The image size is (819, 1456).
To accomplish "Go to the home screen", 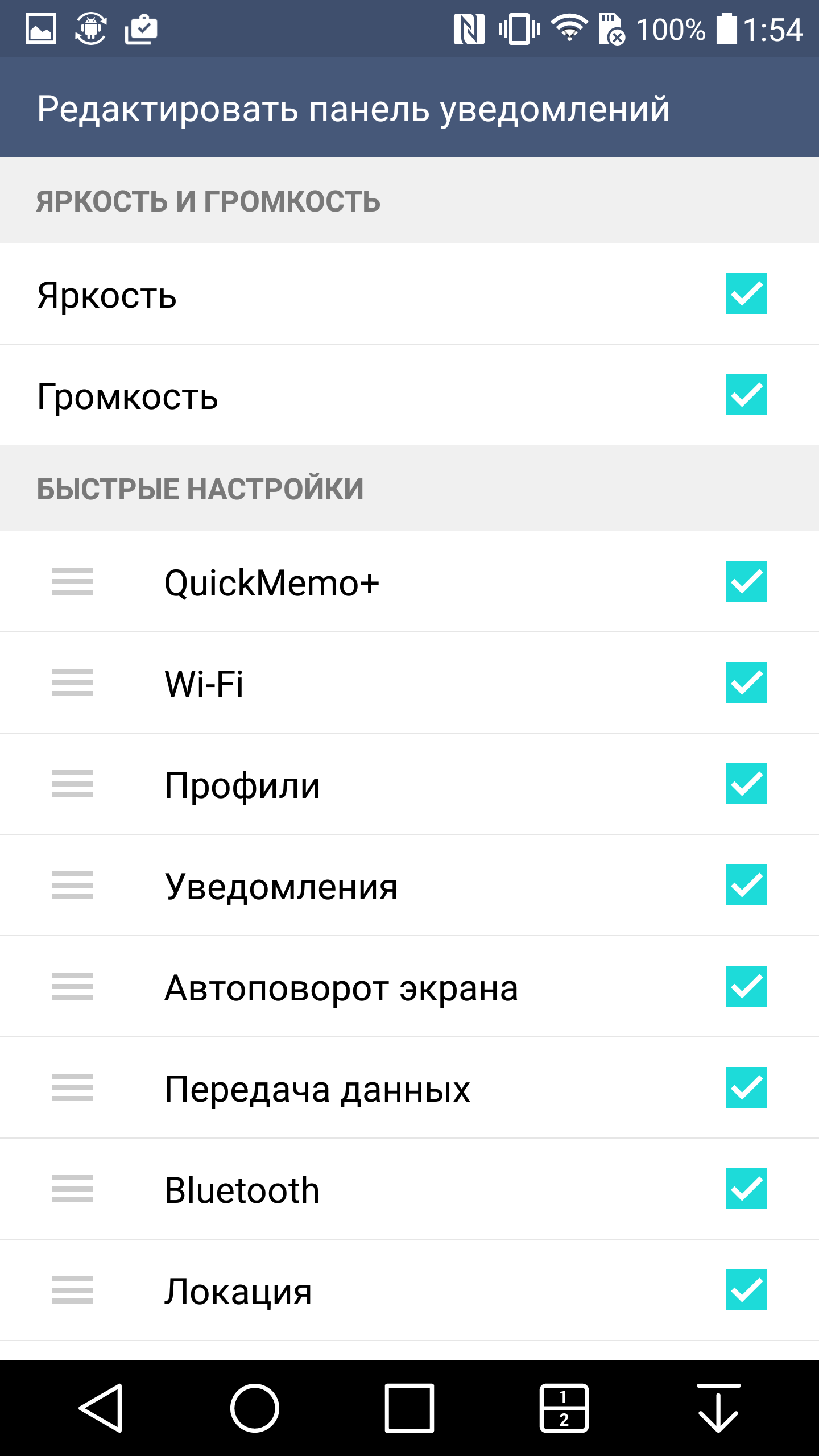I will 255,1408.
